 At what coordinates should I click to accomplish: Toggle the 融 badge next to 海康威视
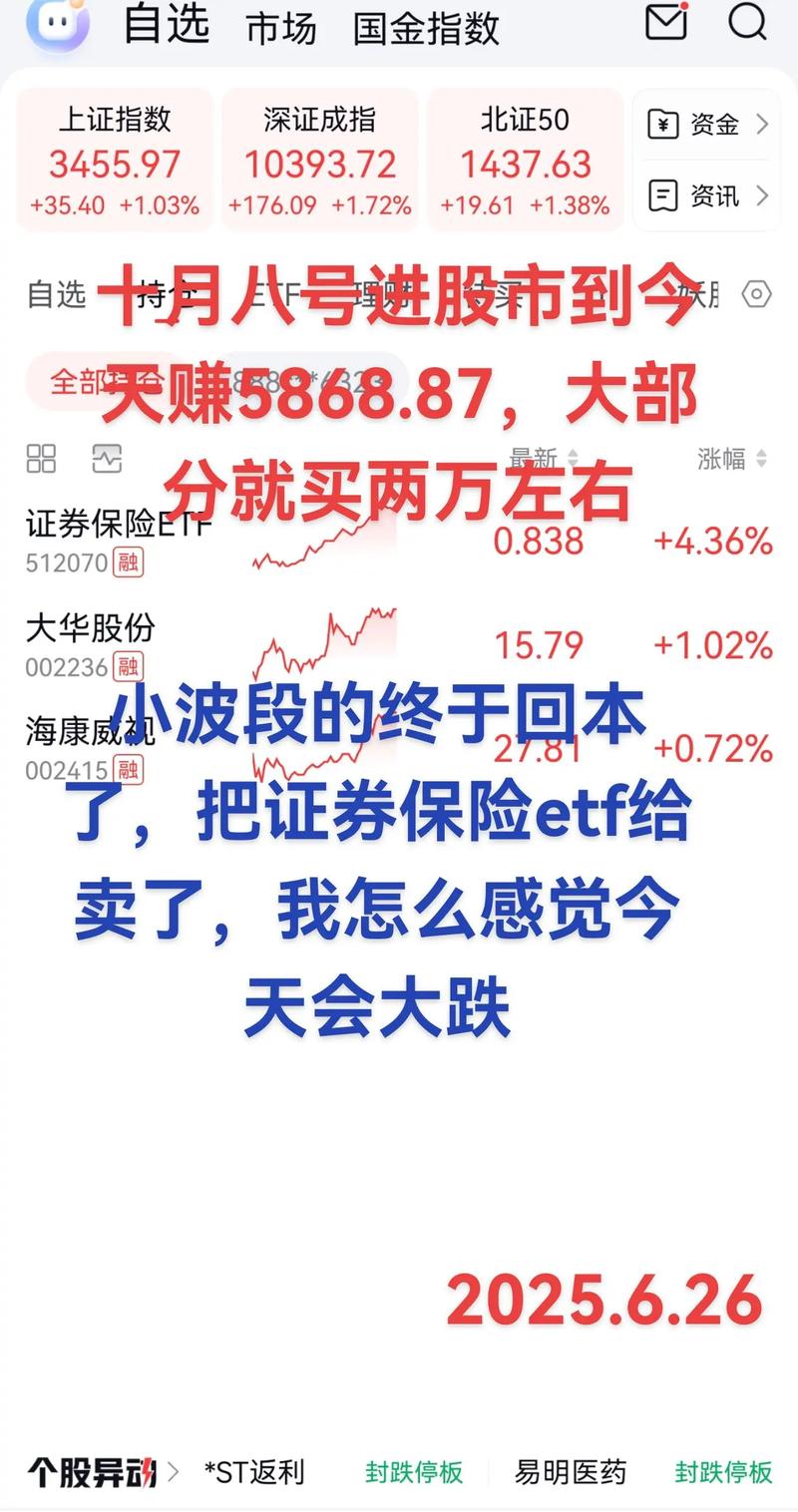[x=130, y=770]
